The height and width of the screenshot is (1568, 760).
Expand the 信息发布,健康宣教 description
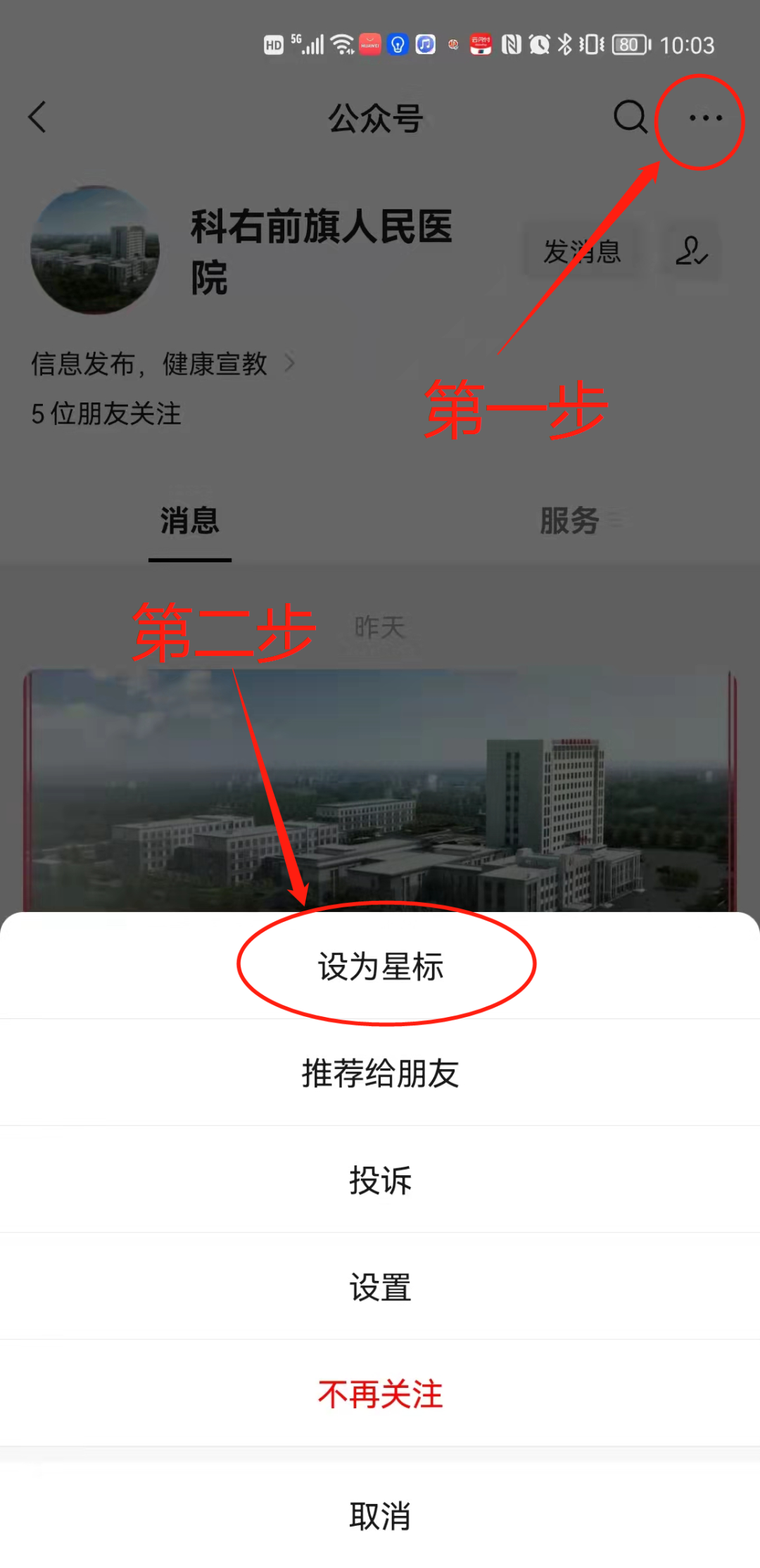pos(162,364)
